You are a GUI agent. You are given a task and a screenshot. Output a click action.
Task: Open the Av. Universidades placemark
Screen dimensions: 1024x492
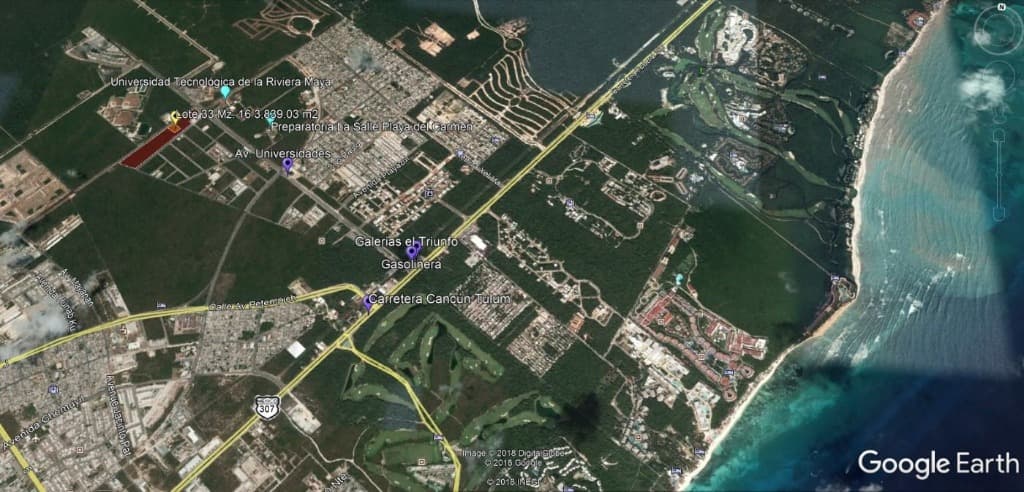coord(288,165)
